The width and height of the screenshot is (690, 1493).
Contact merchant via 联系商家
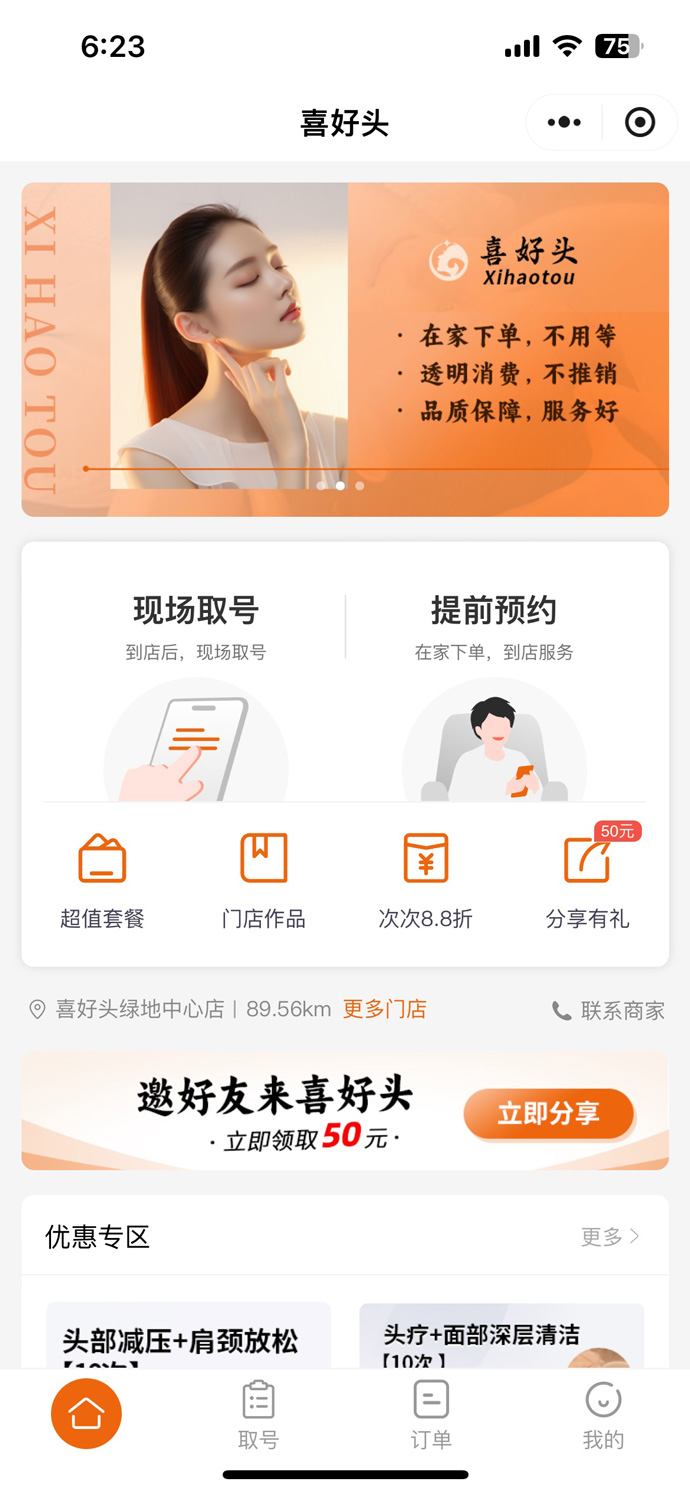(608, 1010)
